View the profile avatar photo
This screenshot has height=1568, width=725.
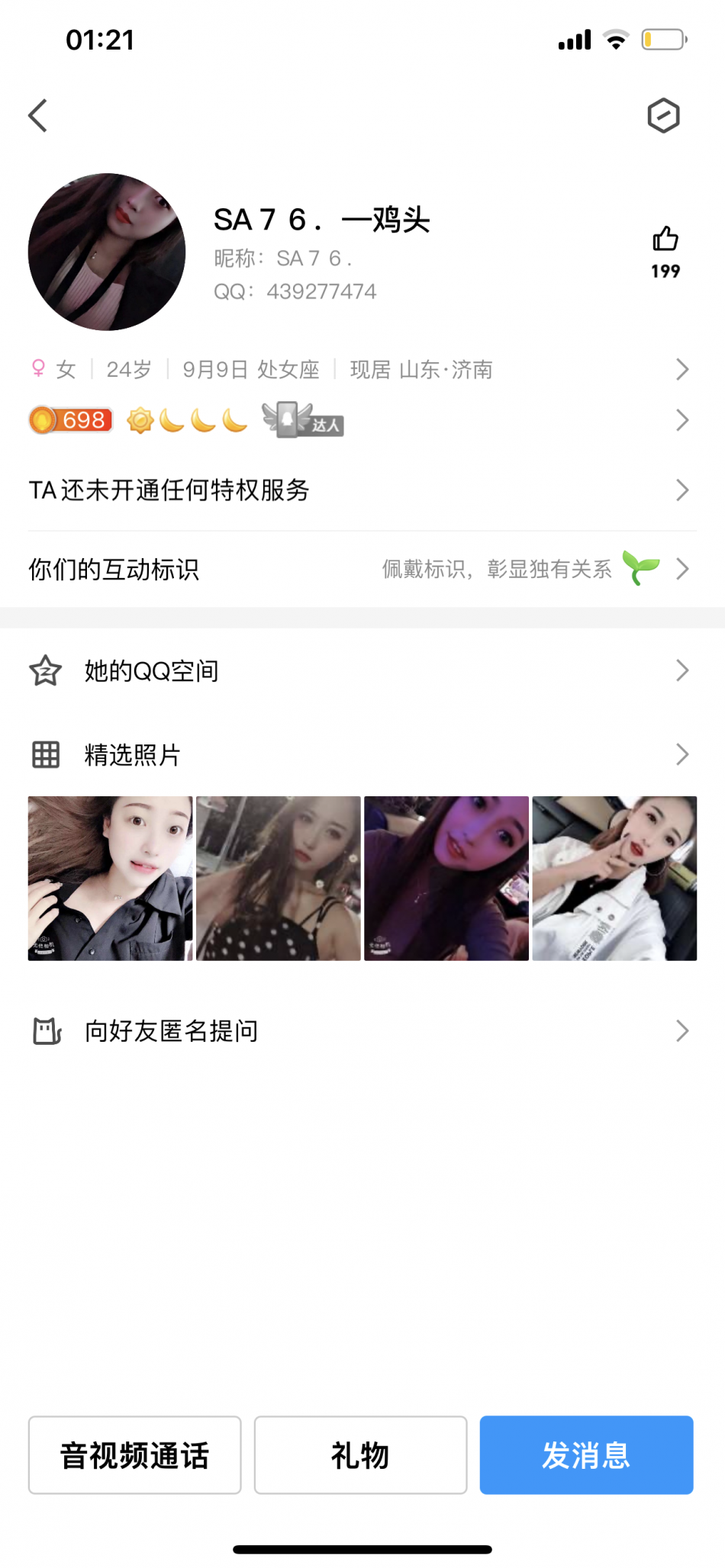click(107, 252)
